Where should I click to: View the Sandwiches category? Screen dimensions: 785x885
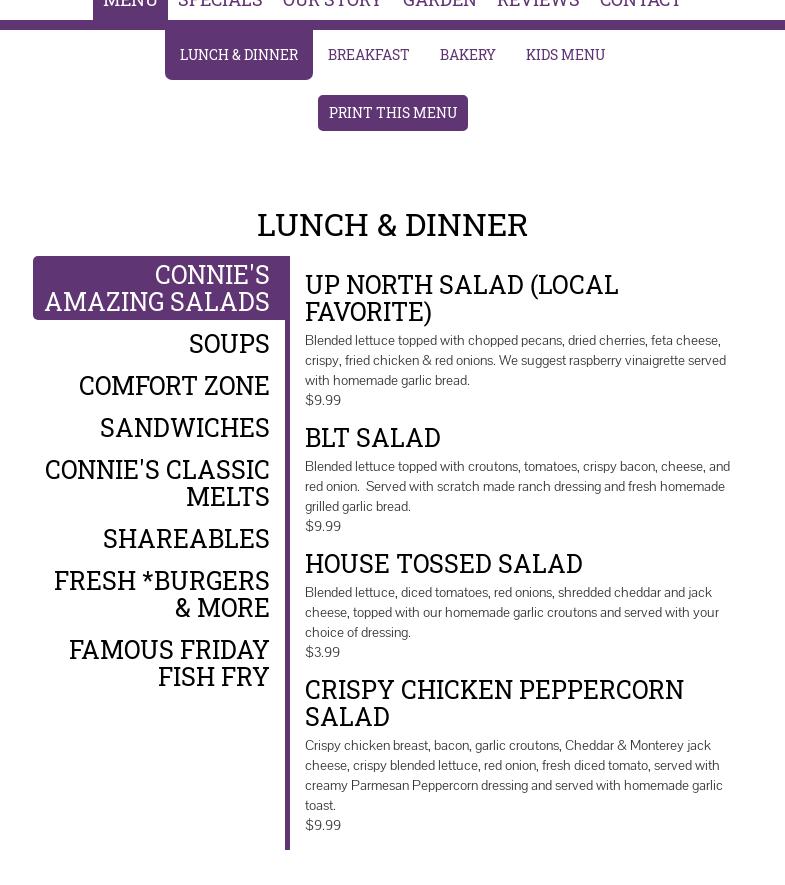coord(185,427)
